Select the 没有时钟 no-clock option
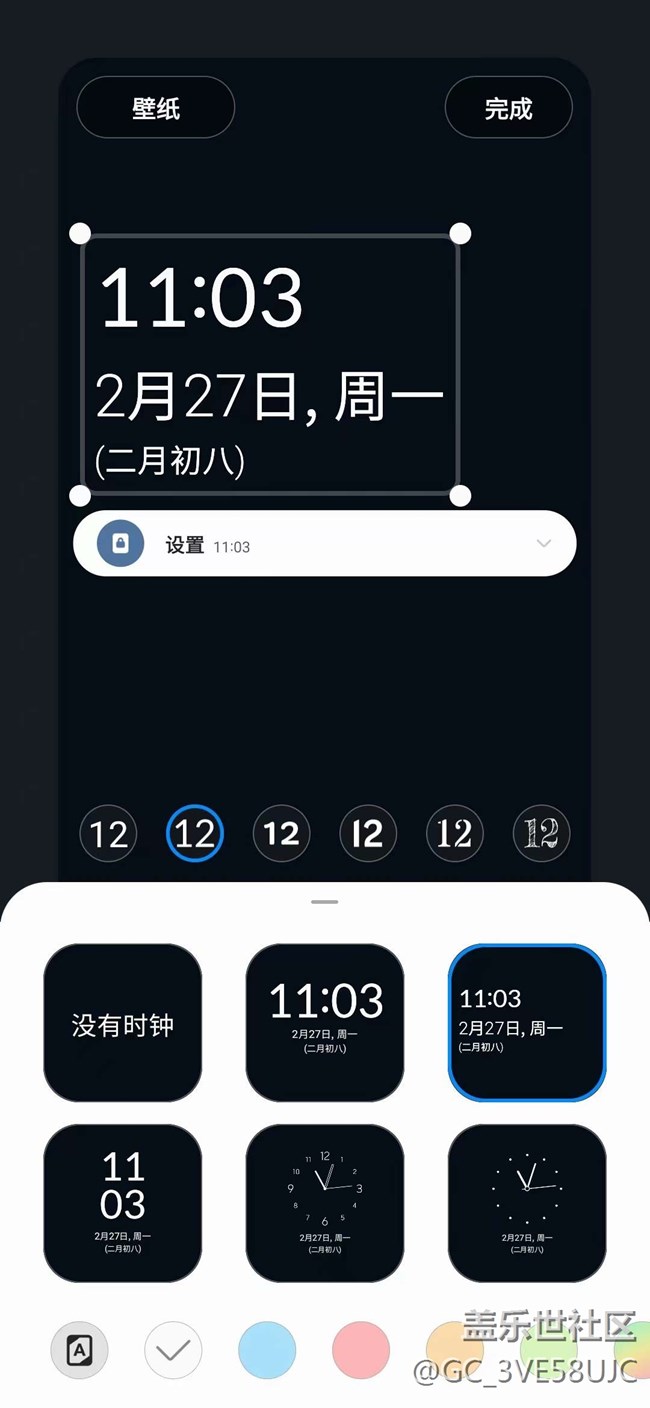This screenshot has height=1408, width=650. 123,1023
